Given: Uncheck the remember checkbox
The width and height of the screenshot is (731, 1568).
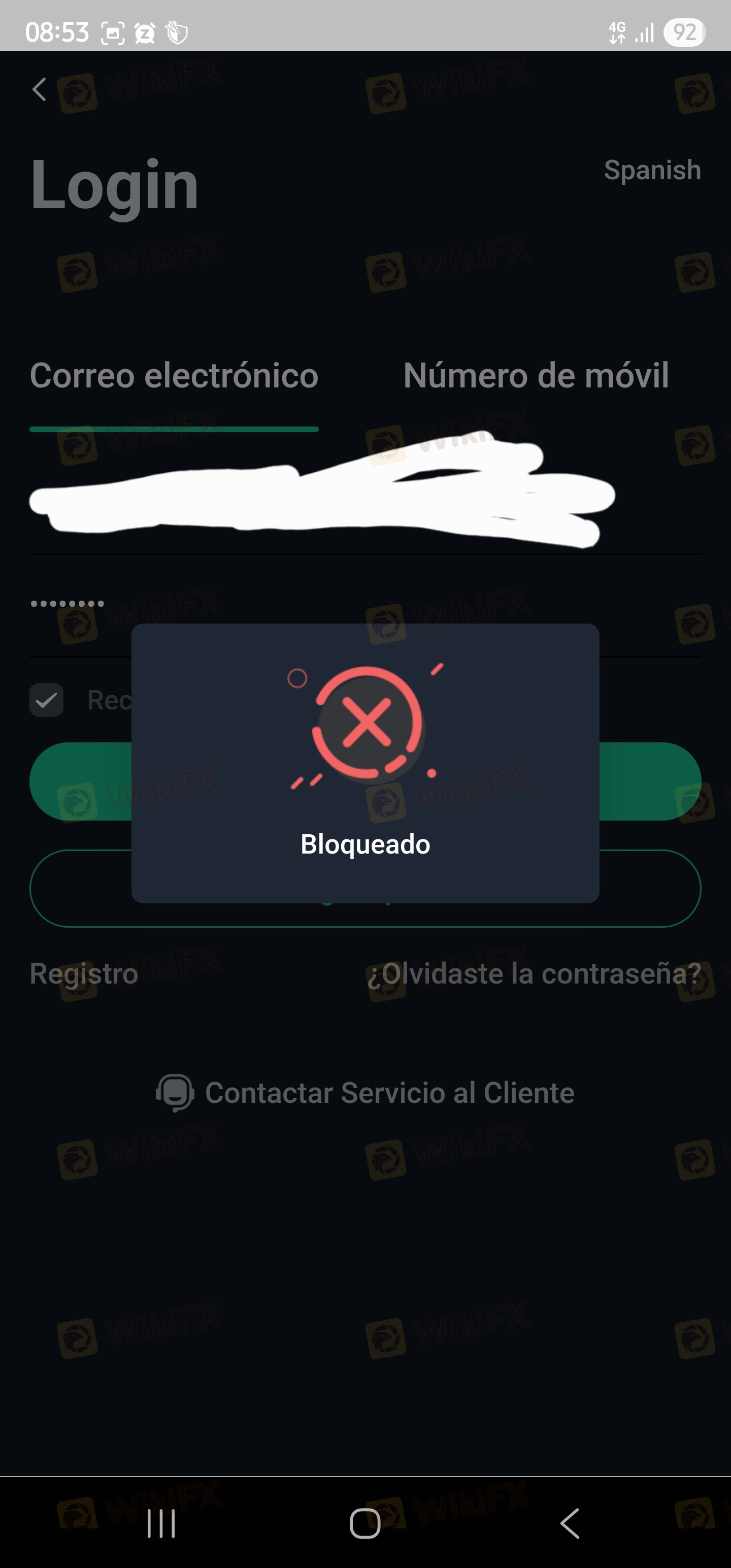Looking at the screenshot, I should 47,700.
